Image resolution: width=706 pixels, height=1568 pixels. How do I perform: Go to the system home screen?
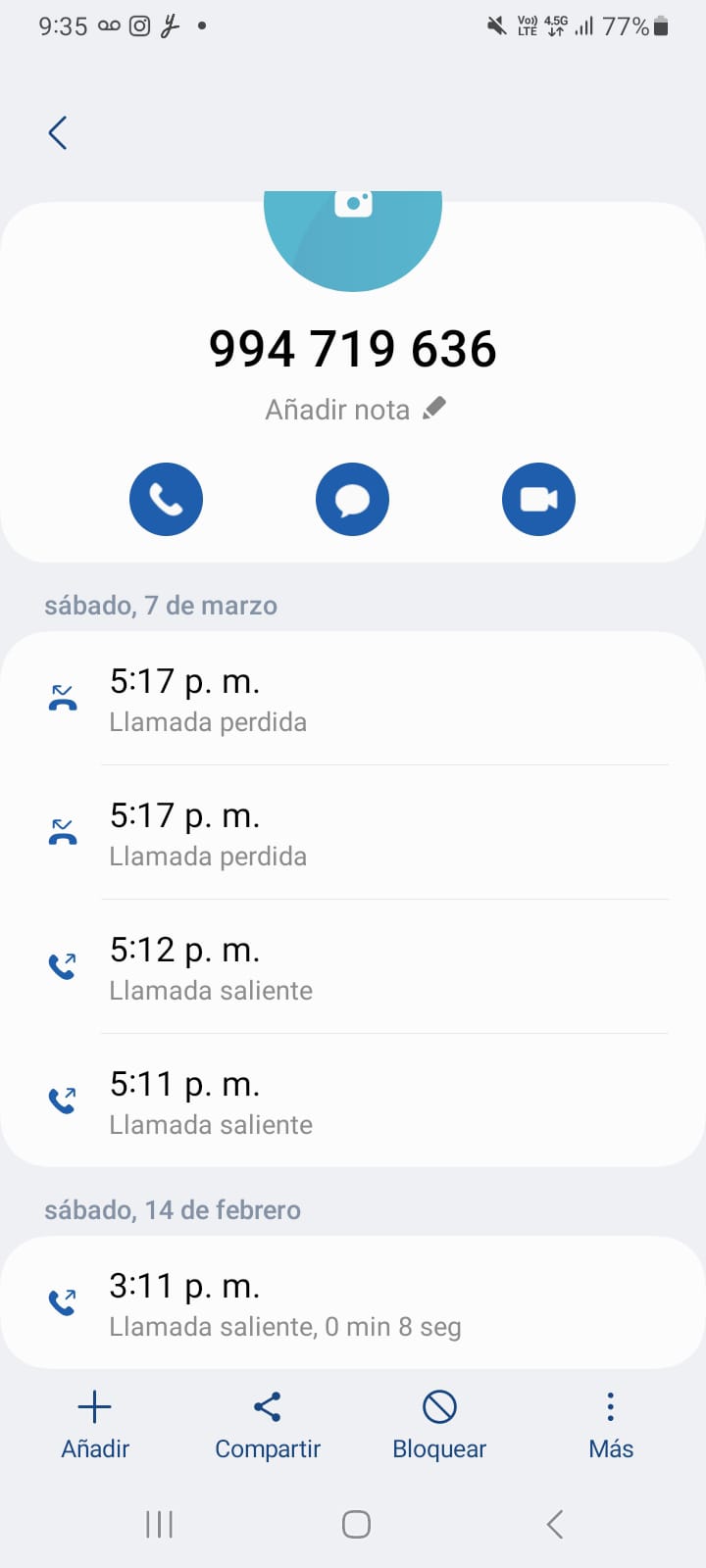point(356,1524)
